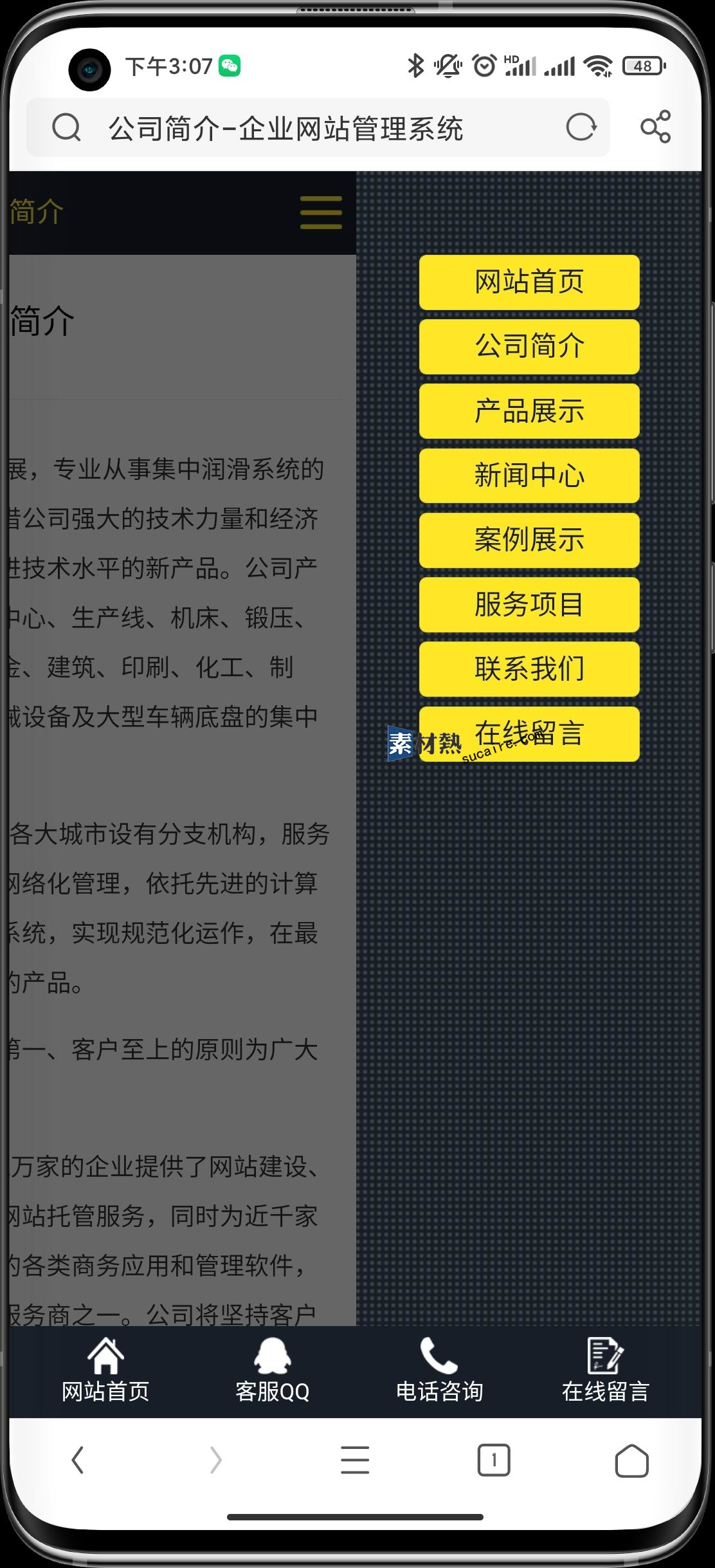Tap 电话咨询 to call
The image size is (715, 1568).
(x=439, y=1370)
